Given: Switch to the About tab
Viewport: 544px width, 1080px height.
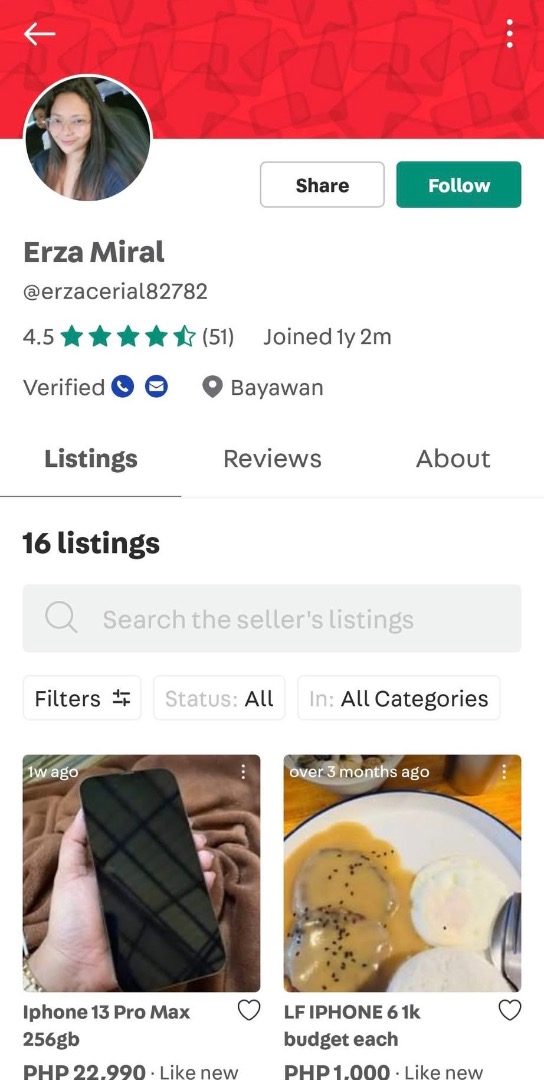Looking at the screenshot, I should click(453, 459).
